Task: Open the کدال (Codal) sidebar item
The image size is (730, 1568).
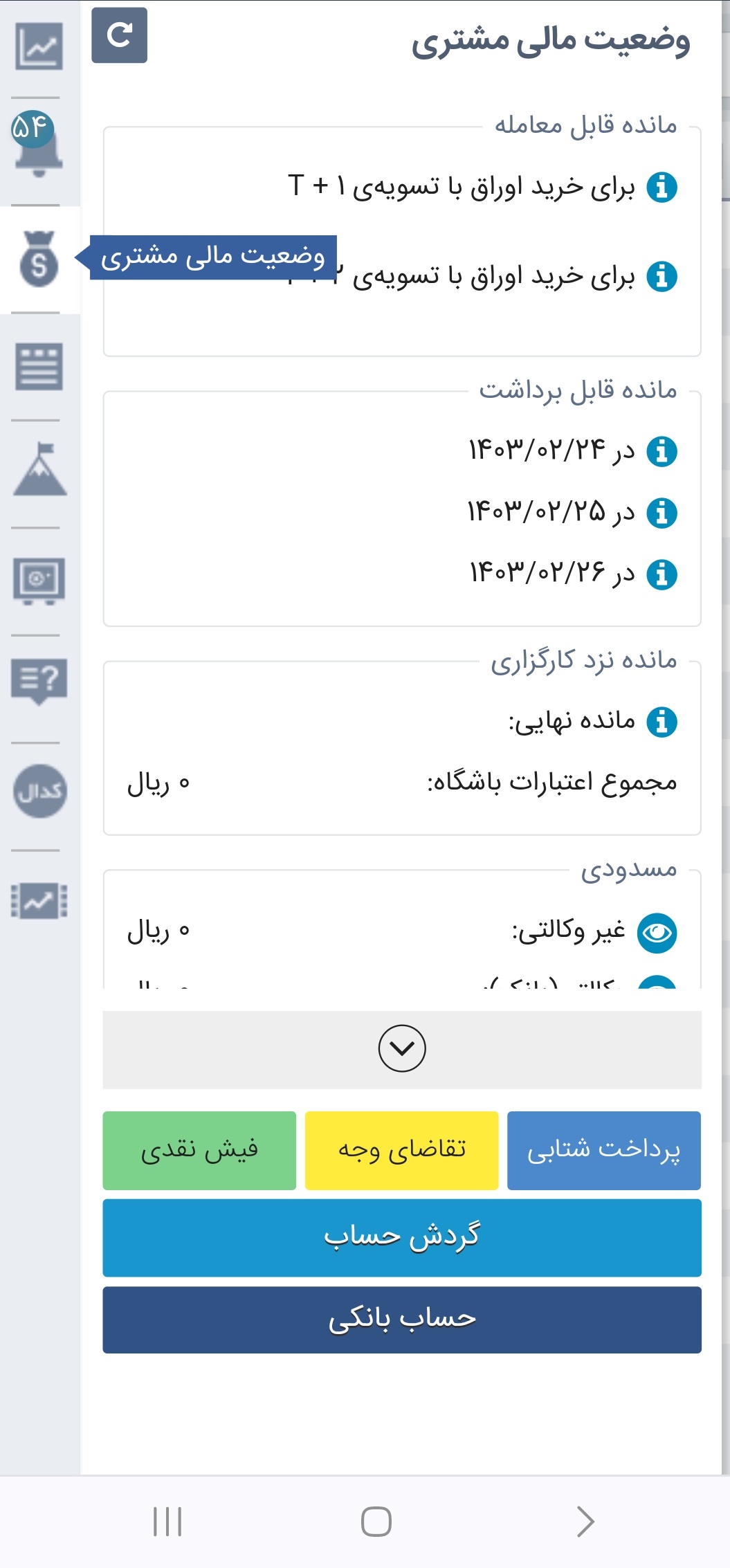Action: pyautogui.click(x=39, y=791)
